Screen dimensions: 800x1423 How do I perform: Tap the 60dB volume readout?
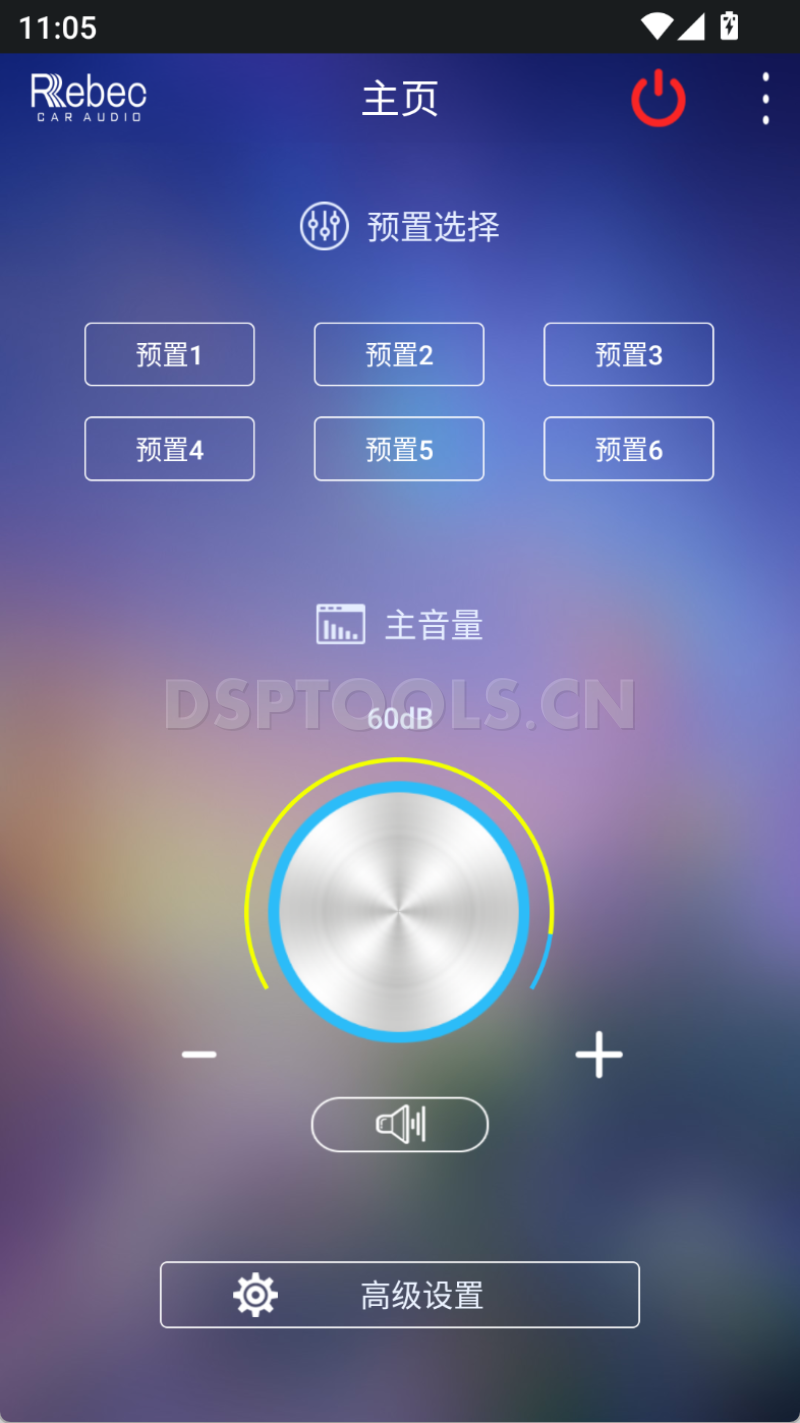click(x=399, y=717)
